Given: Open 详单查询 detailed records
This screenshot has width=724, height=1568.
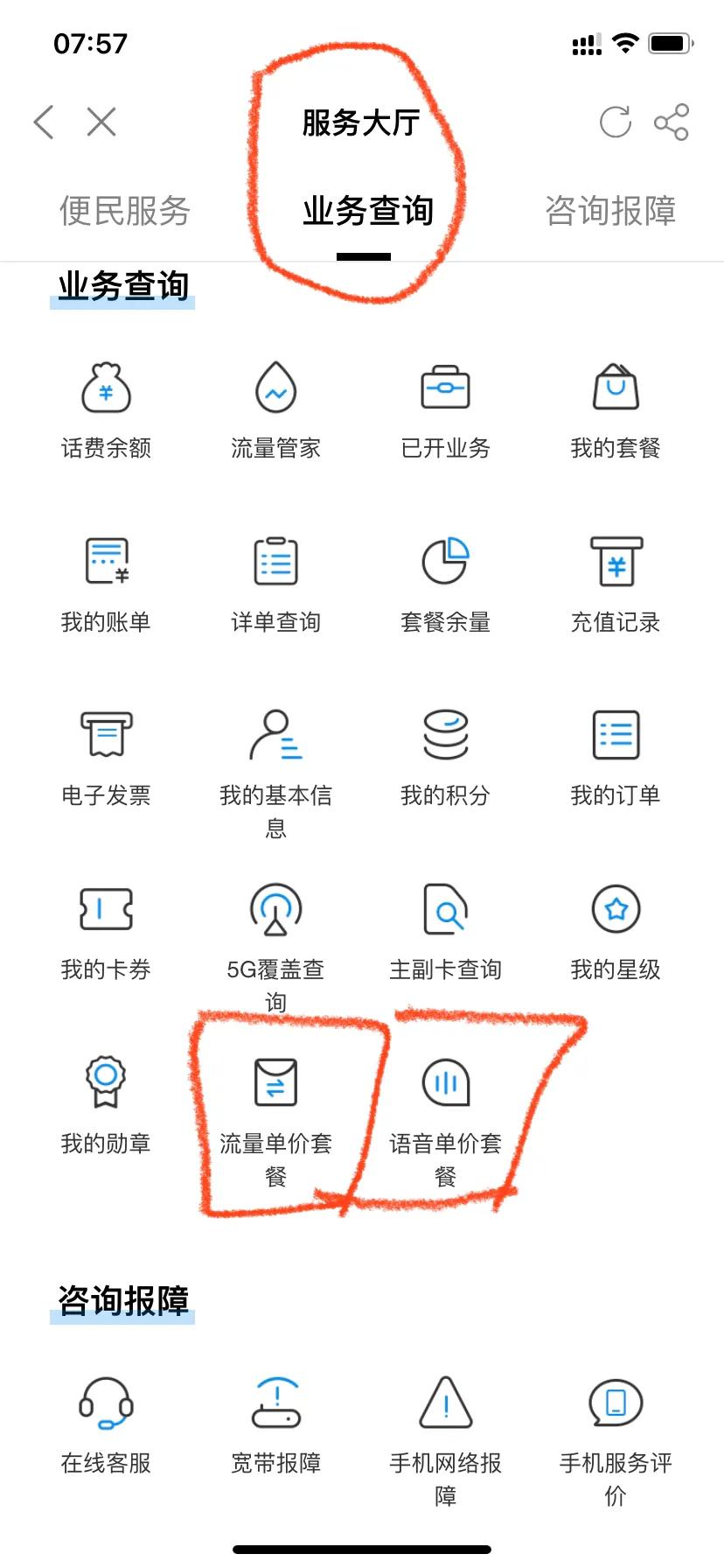Looking at the screenshot, I should click(x=275, y=580).
